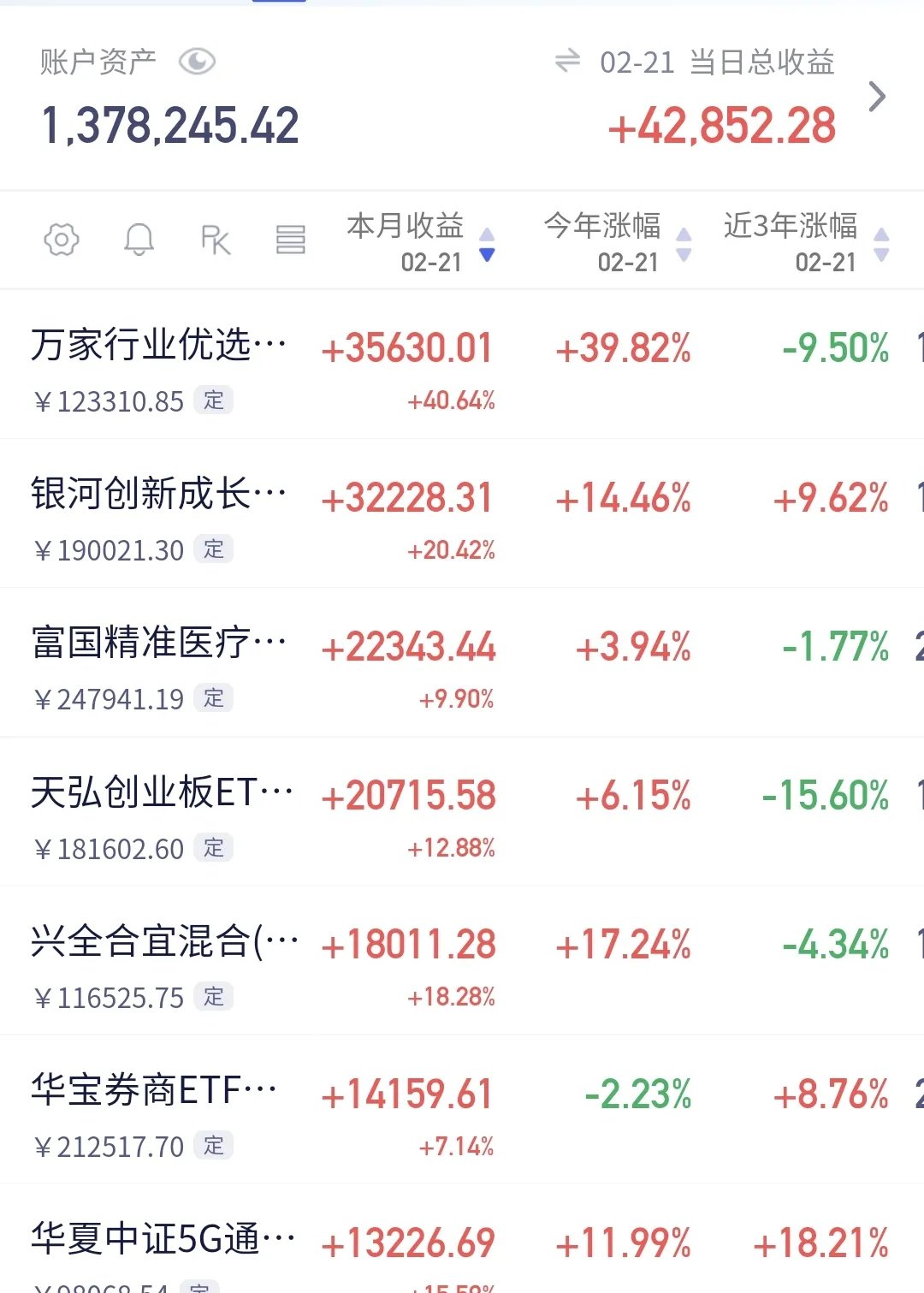This screenshot has height=1293, width=924.
Task: Tap the 定 badge under 富国精准医疗
Action: pos(215,698)
